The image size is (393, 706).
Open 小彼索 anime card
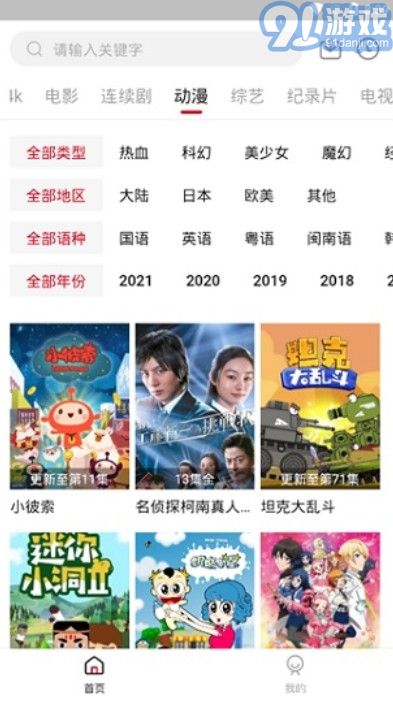[69, 419]
